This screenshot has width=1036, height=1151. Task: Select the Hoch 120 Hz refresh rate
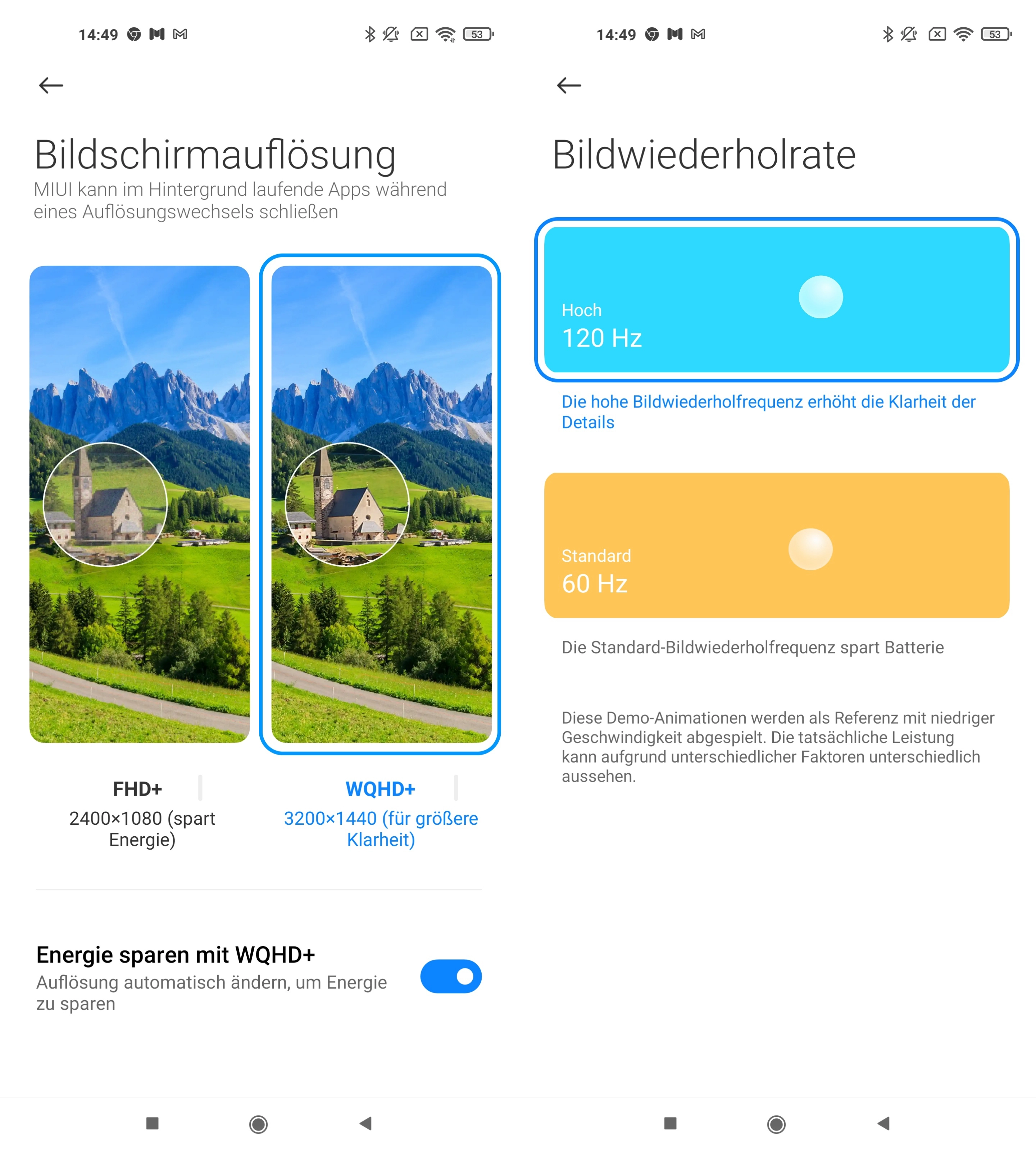coord(776,299)
